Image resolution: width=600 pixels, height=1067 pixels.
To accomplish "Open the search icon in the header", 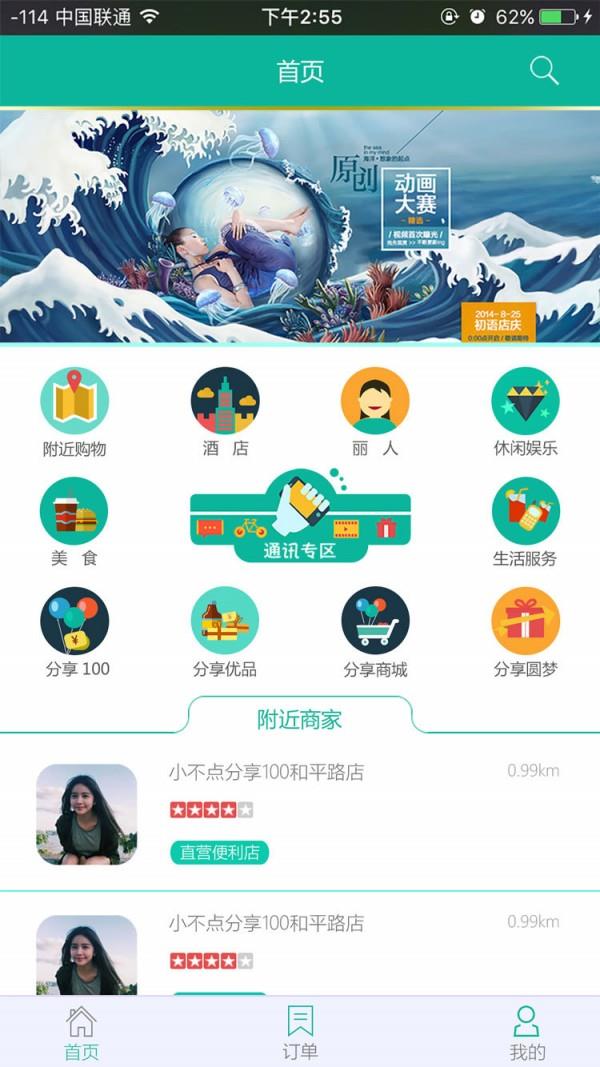I will point(544,71).
